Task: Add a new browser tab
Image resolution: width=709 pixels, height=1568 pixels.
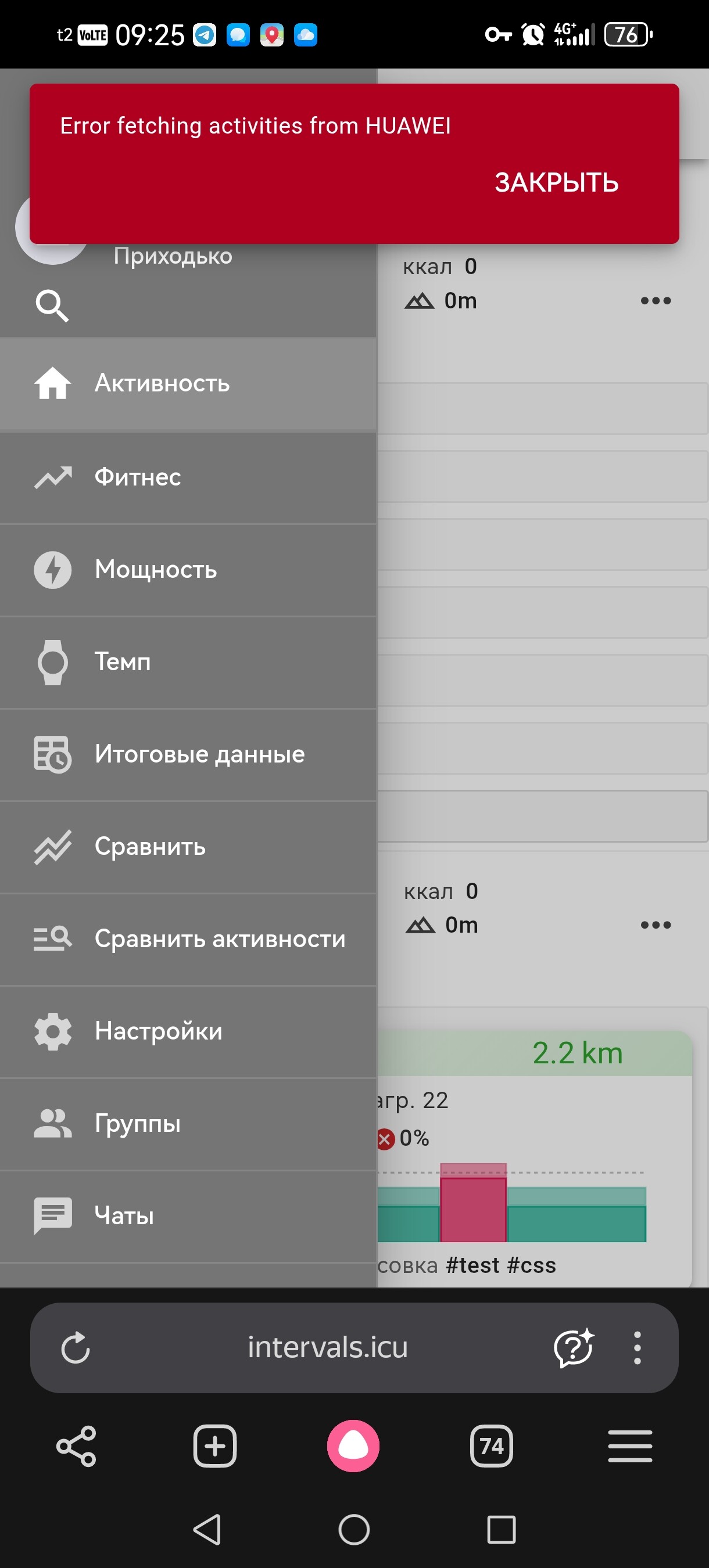Action: pos(214,1446)
